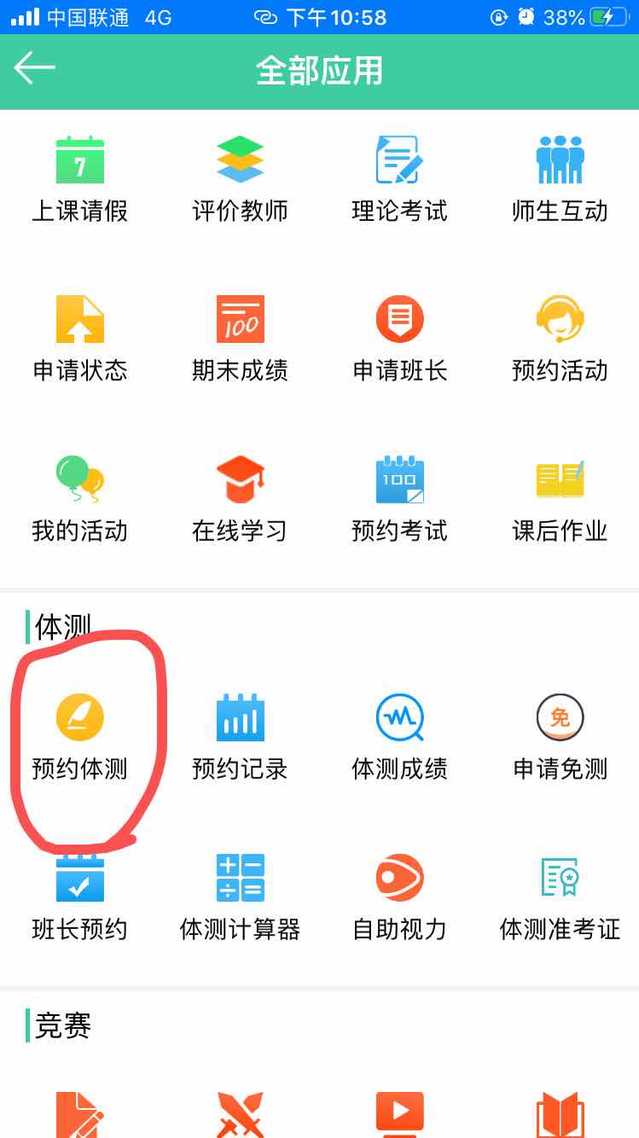Open 申请班长 apply for class monitor

tap(400, 340)
